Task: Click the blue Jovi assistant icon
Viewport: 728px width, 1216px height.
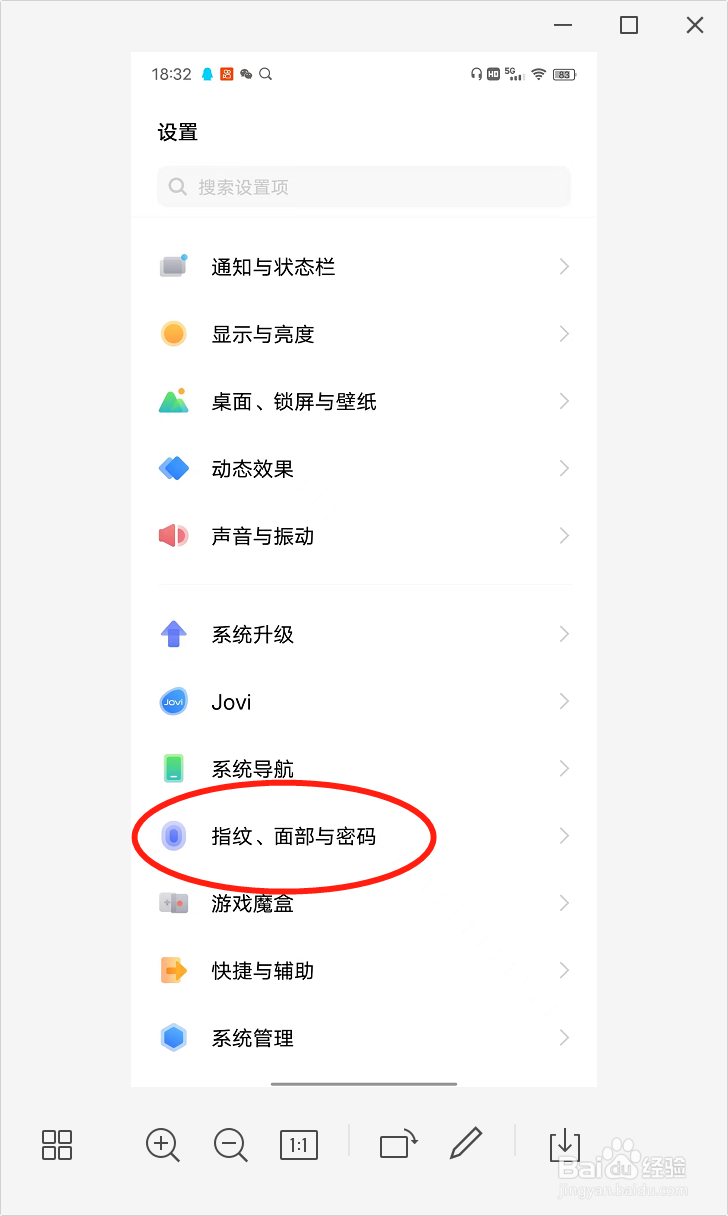Action: pyautogui.click(x=173, y=701)
